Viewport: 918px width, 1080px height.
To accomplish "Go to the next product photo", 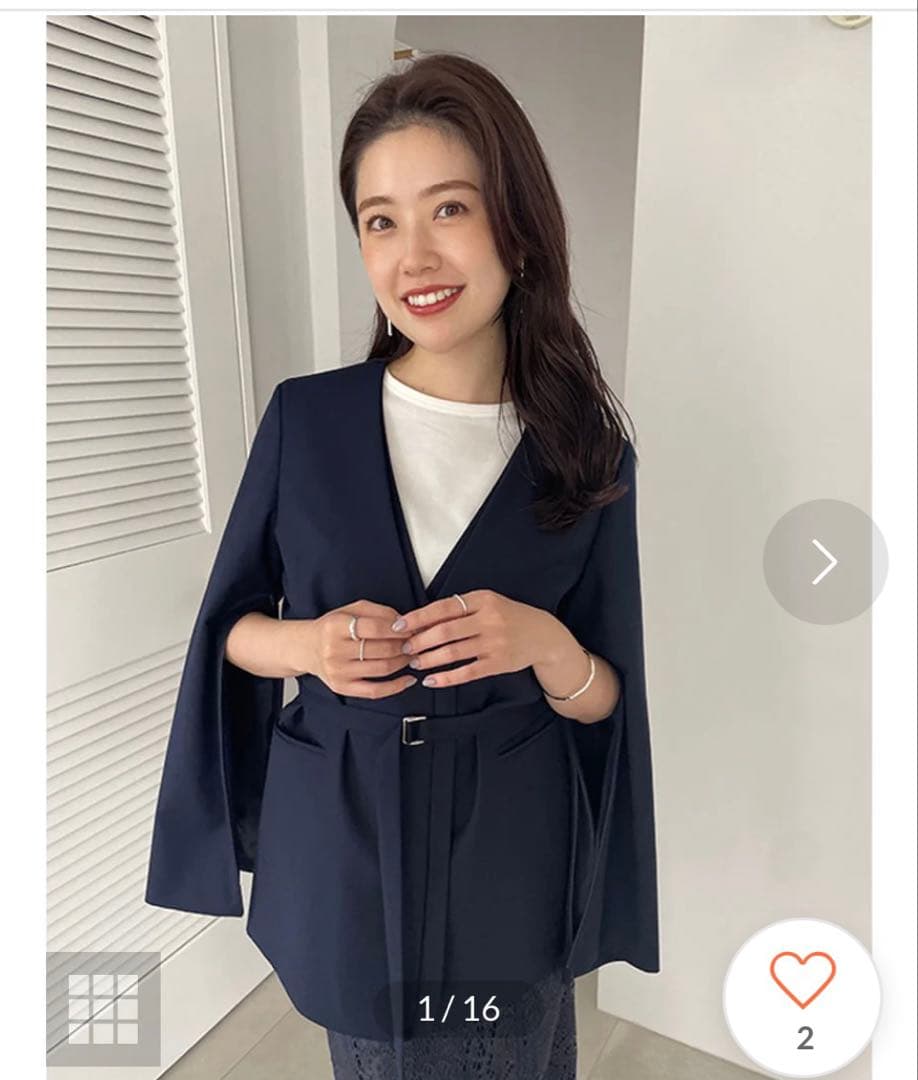I will (824, 562).
